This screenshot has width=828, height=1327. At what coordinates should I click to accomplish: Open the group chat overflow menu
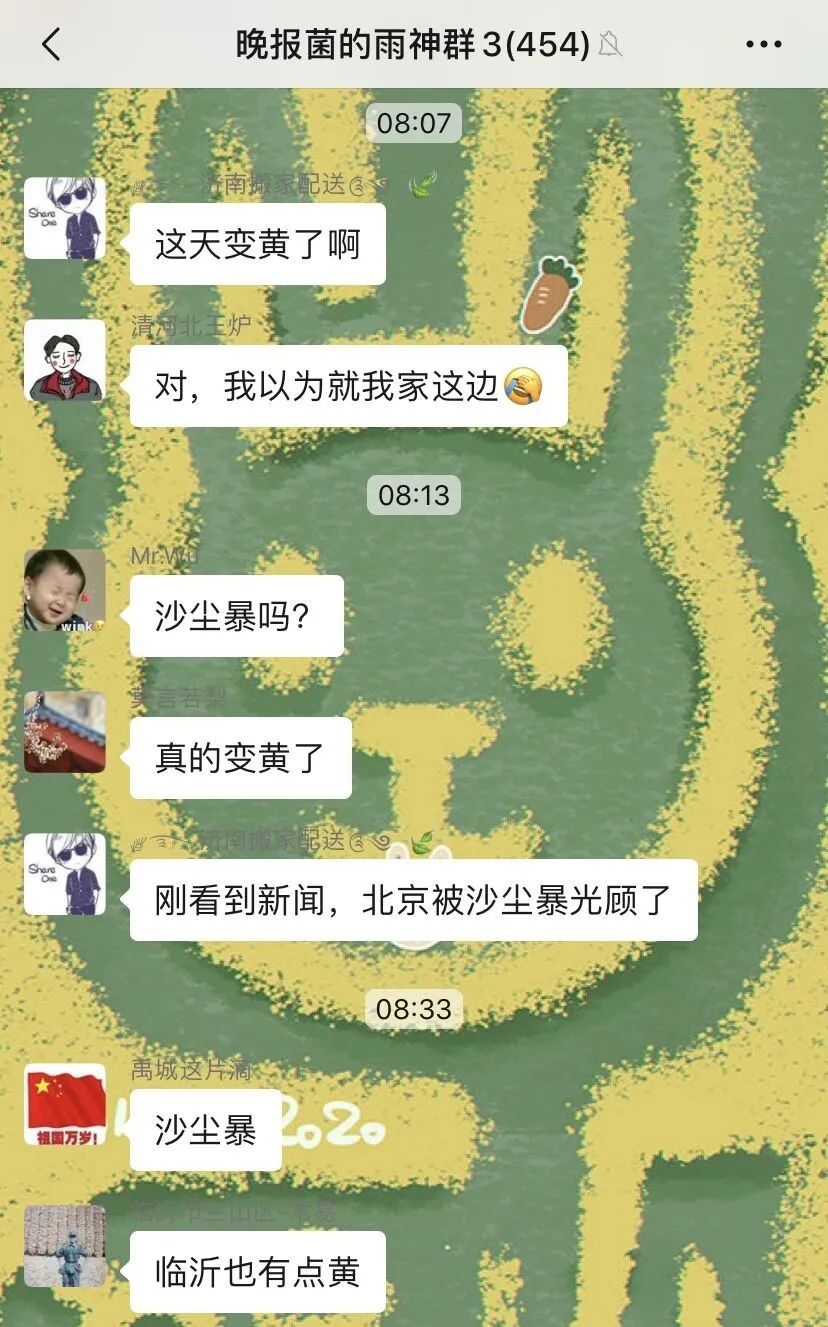click(764, 44)
